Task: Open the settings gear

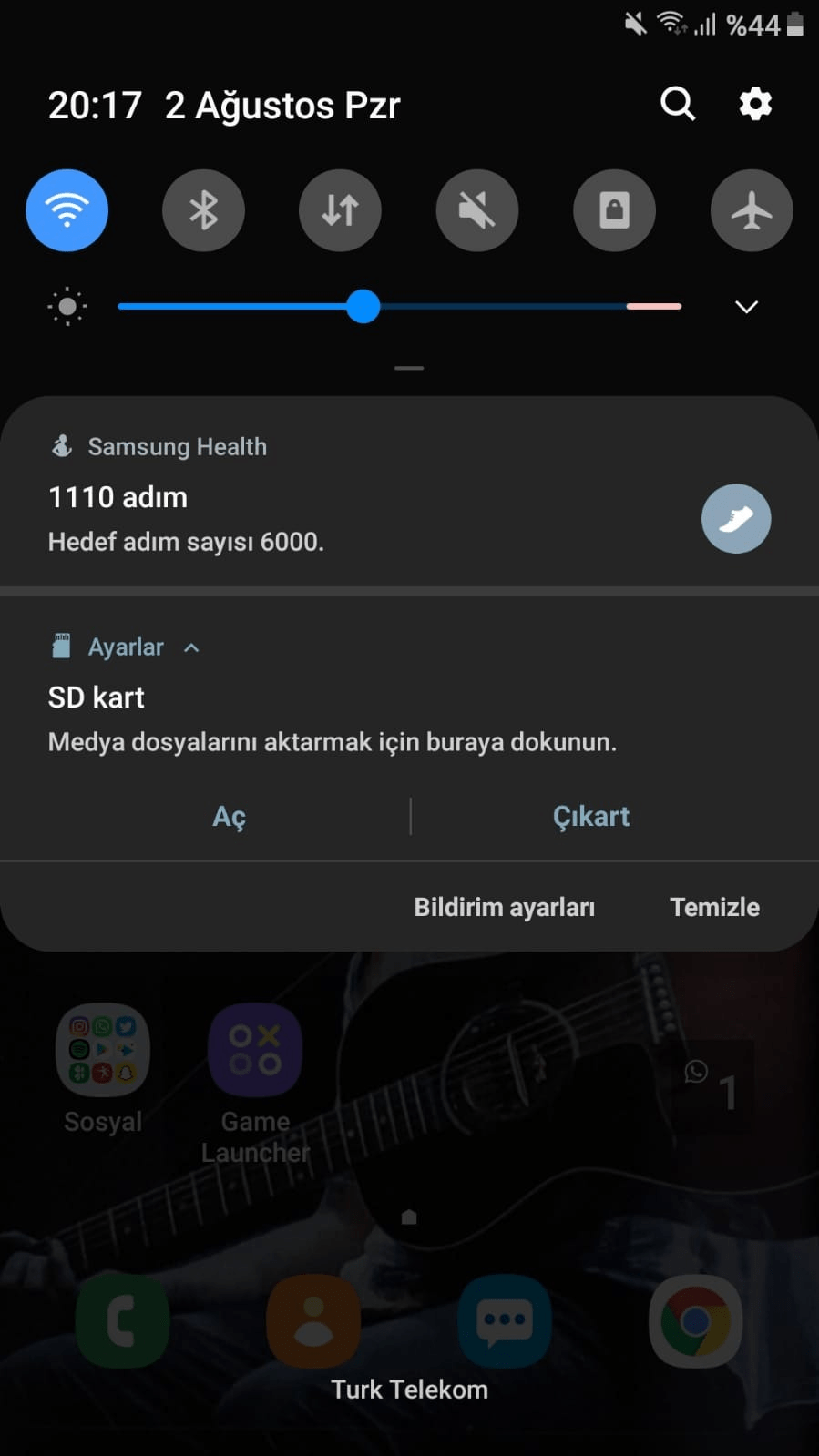Action: point(755,105)
